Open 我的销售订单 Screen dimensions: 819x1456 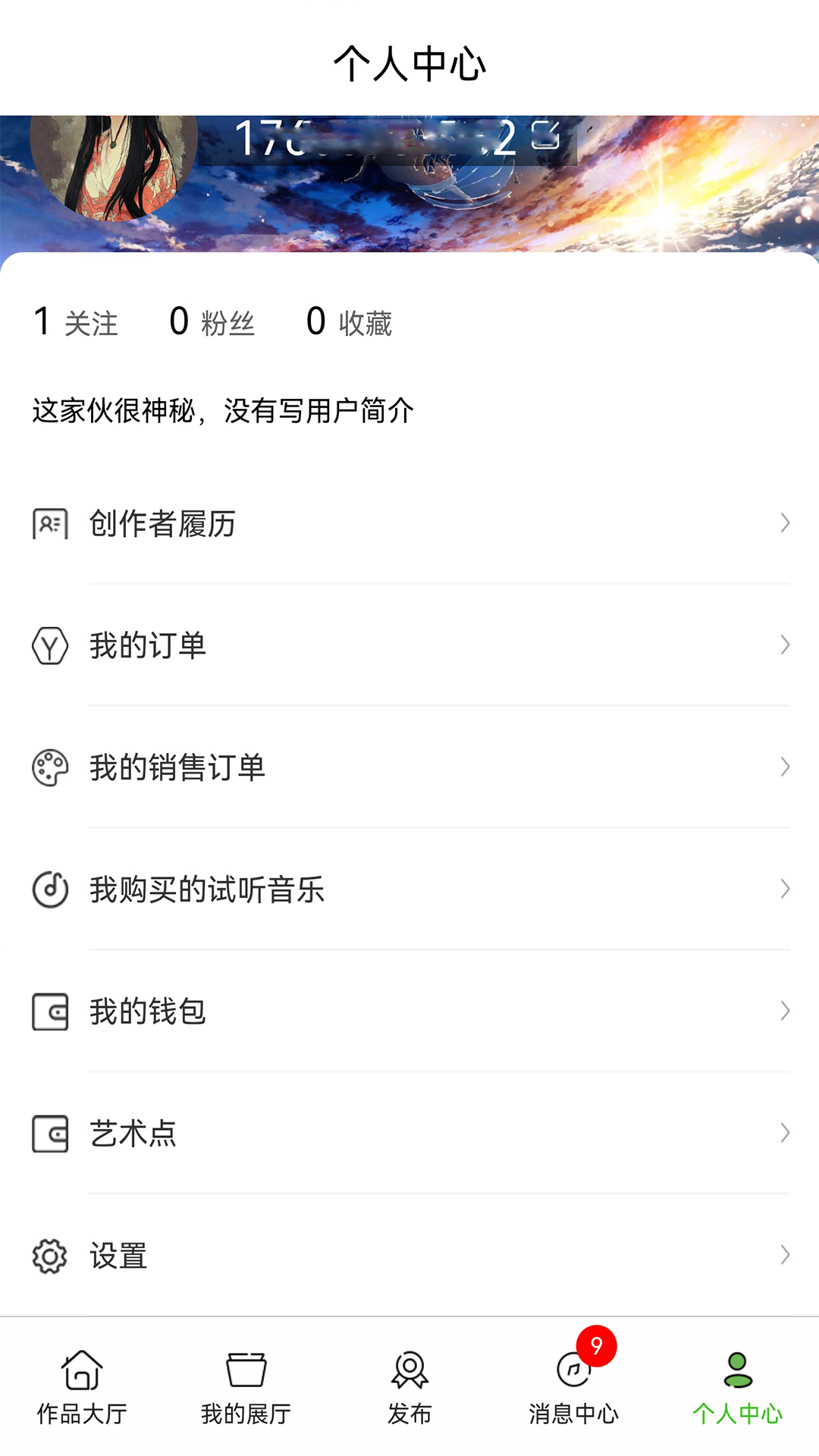[x=409, y=767]
